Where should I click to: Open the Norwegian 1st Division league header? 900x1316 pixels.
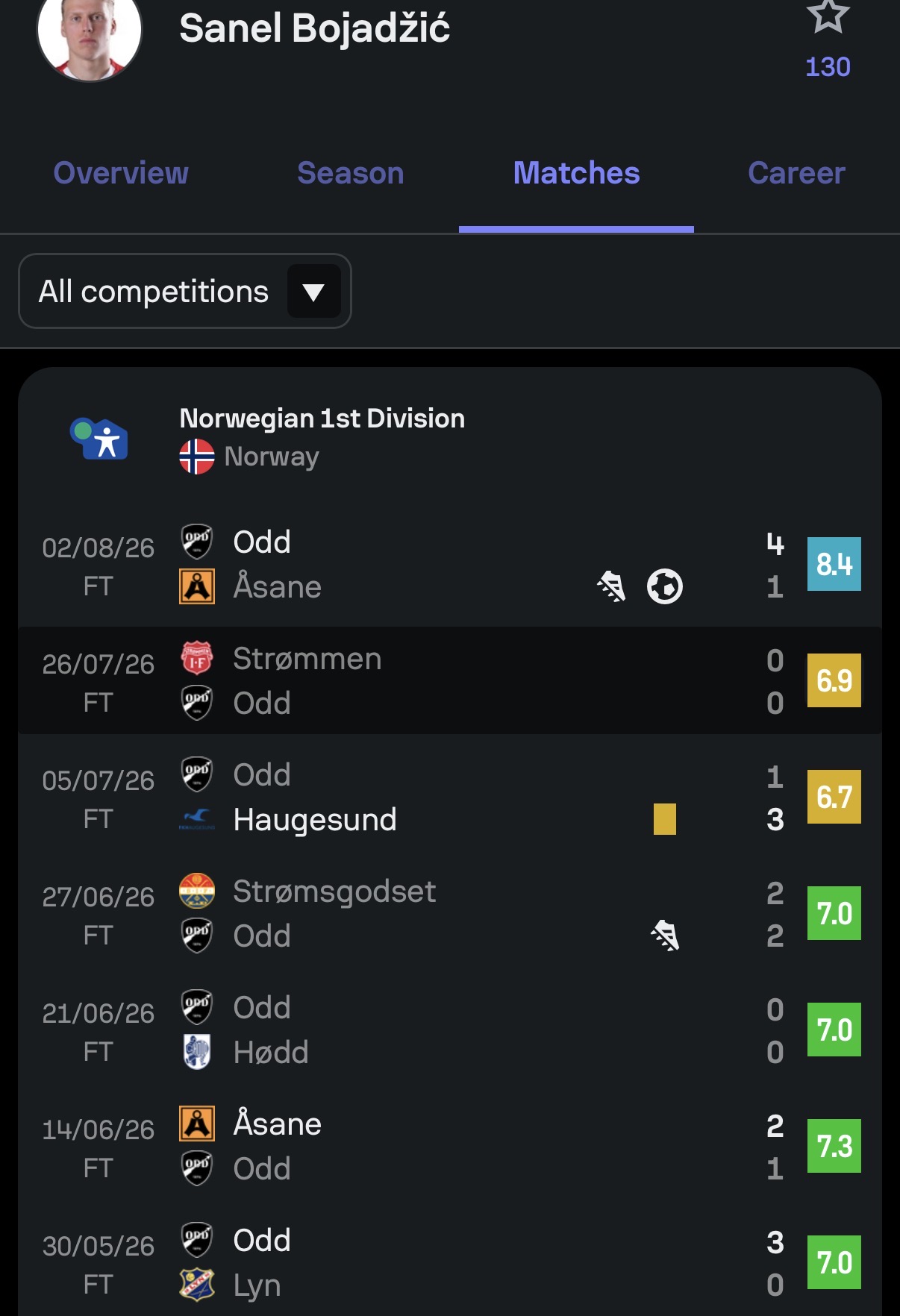(450, 438)
